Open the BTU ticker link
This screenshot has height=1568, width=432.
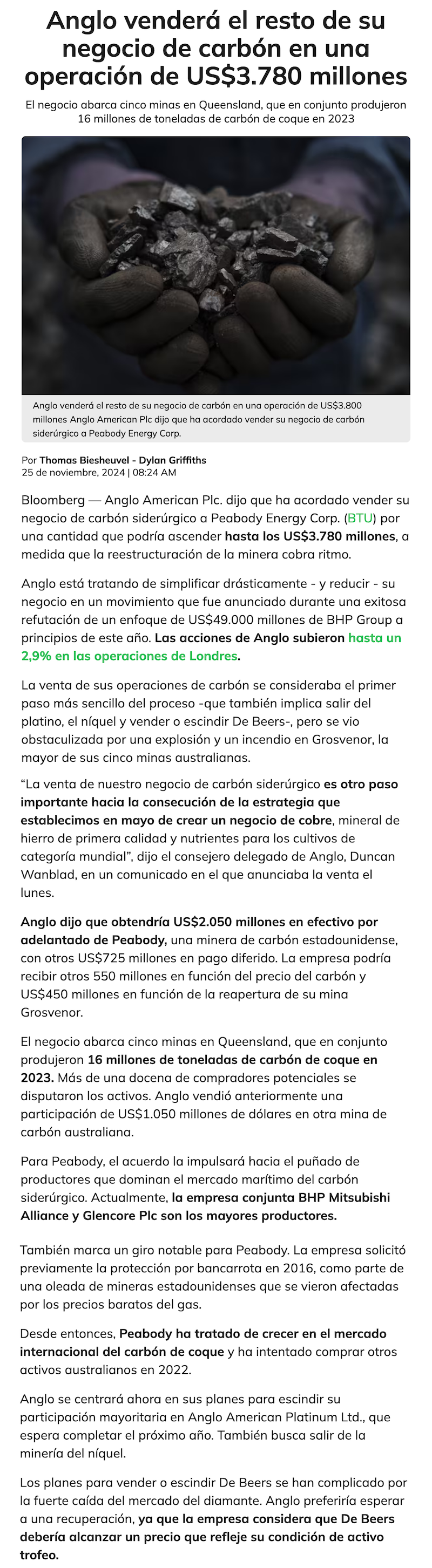pos(360,518)
